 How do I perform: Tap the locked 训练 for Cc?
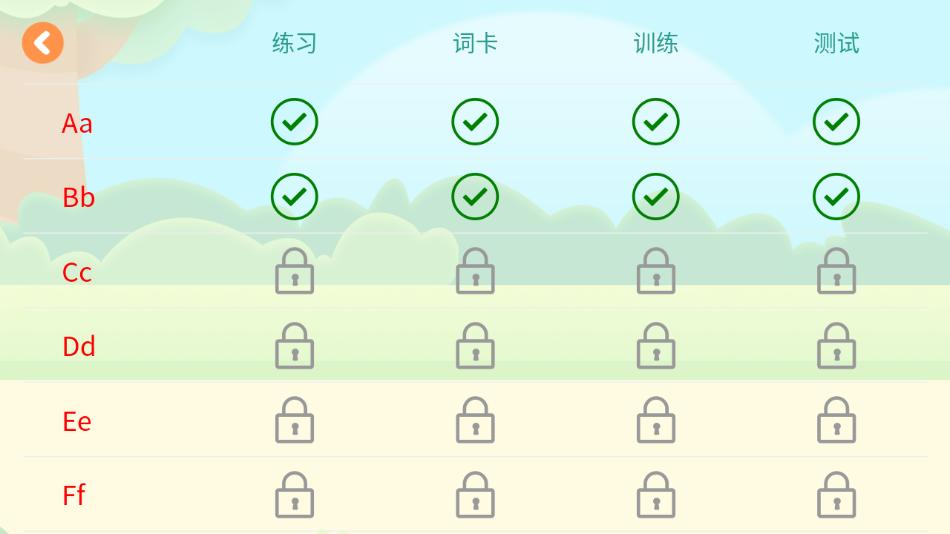pos(656,272)
